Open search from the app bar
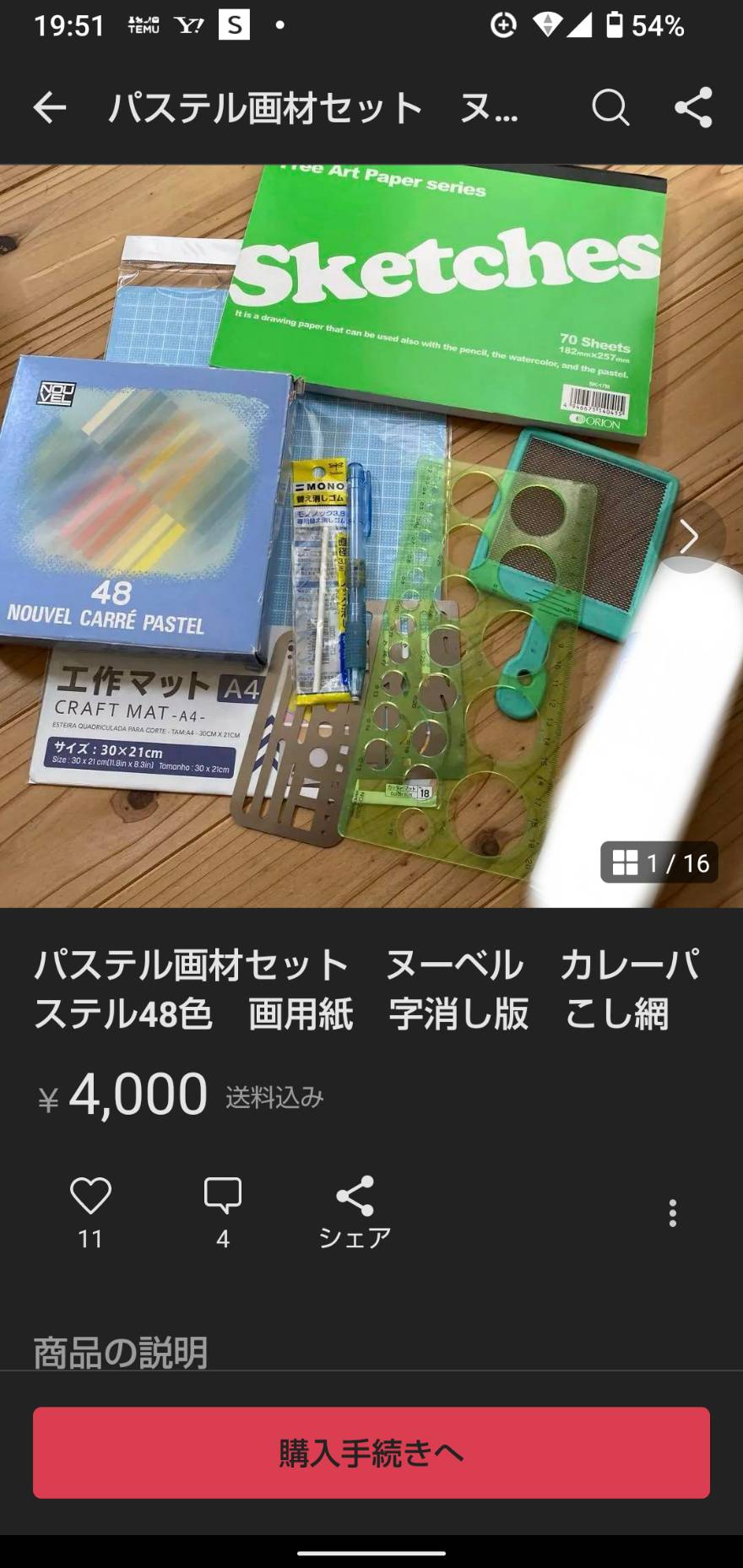 [610, 108]
